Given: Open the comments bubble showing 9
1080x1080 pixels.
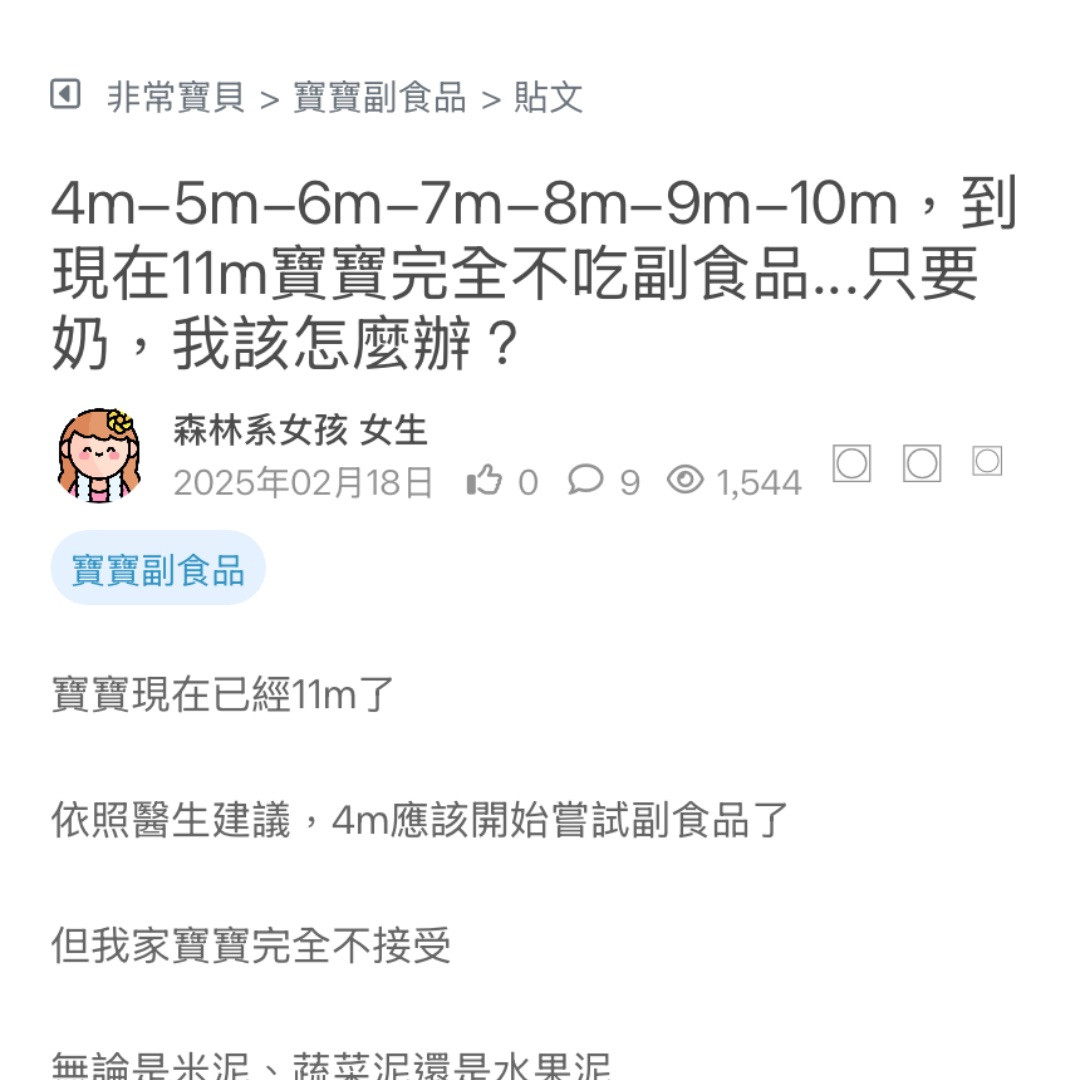Looking at the screenshot, I should click(x=586, y=480).
